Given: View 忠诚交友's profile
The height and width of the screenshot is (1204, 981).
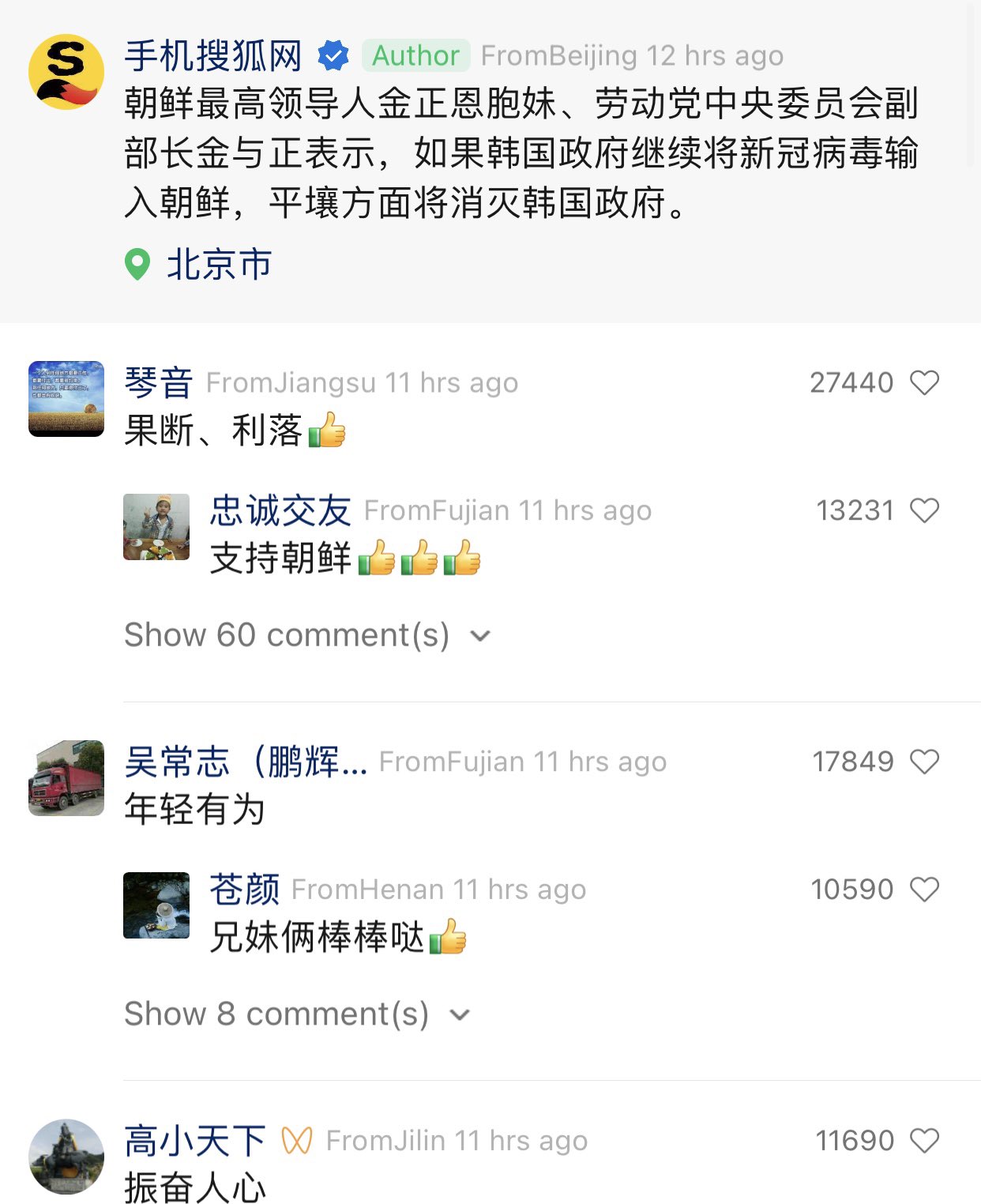Looking at the screenshot, I should pos(280,511).
